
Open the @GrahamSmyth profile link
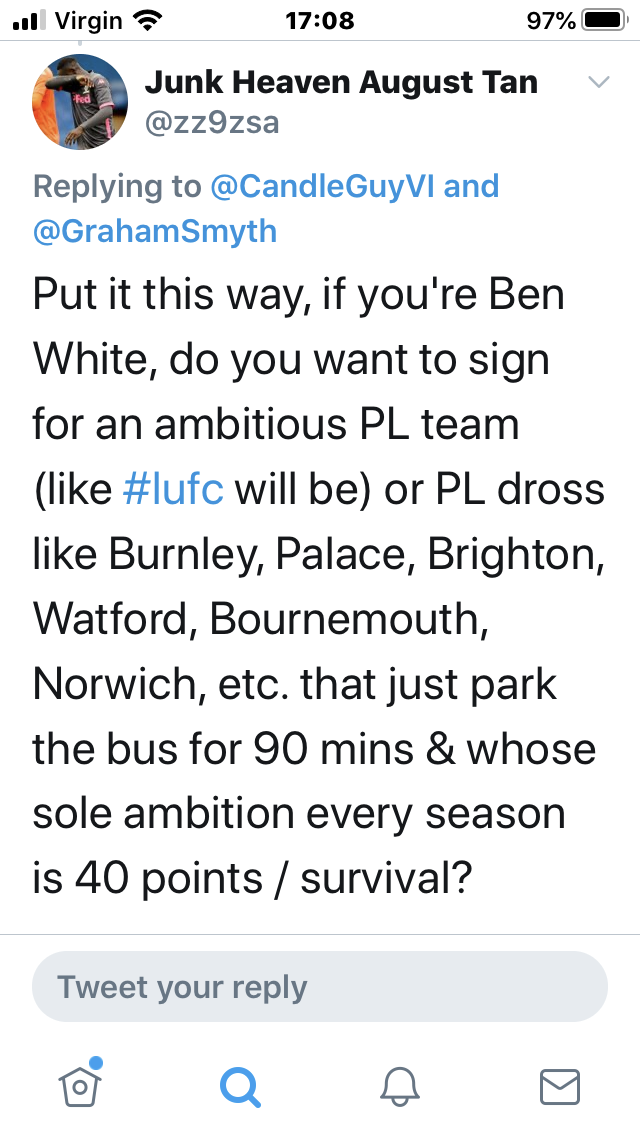pos(154,232)
